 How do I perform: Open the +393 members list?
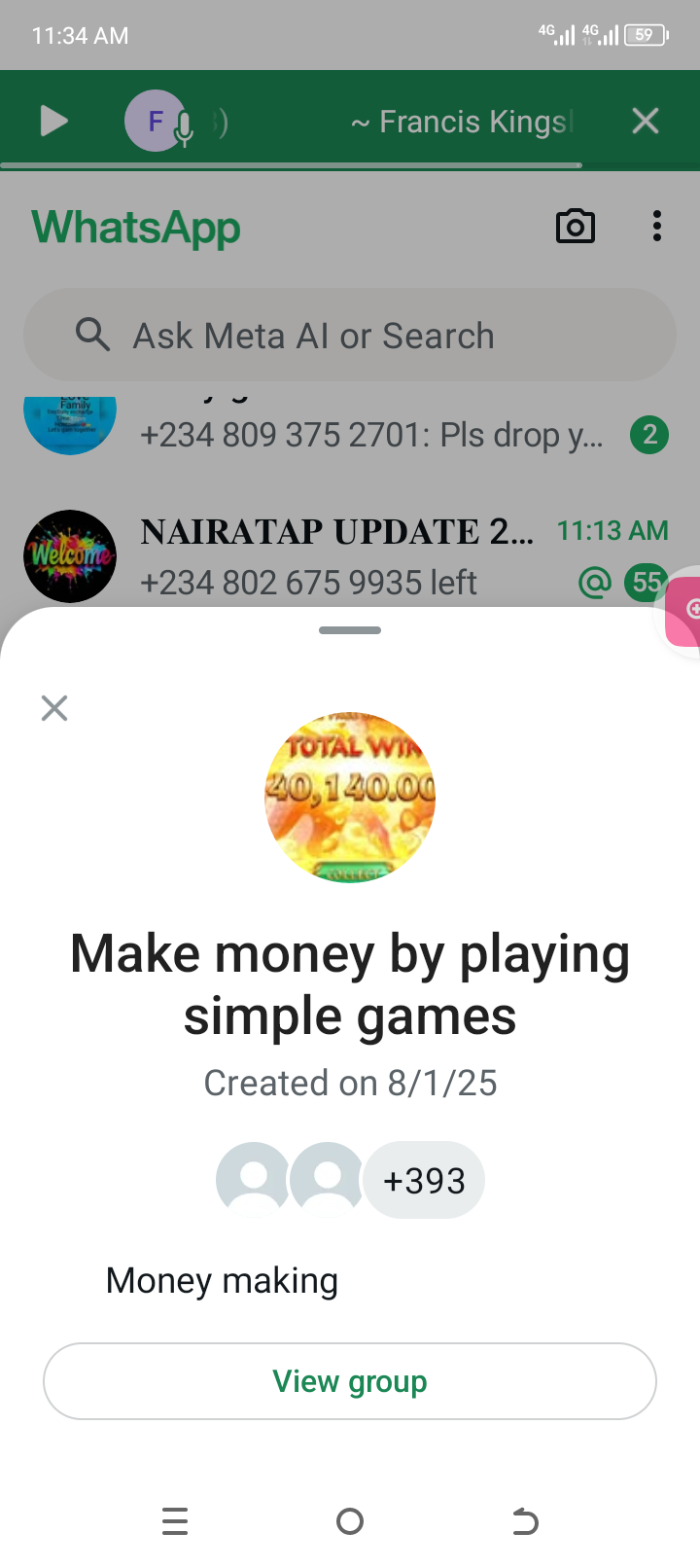click(424, 1180)
